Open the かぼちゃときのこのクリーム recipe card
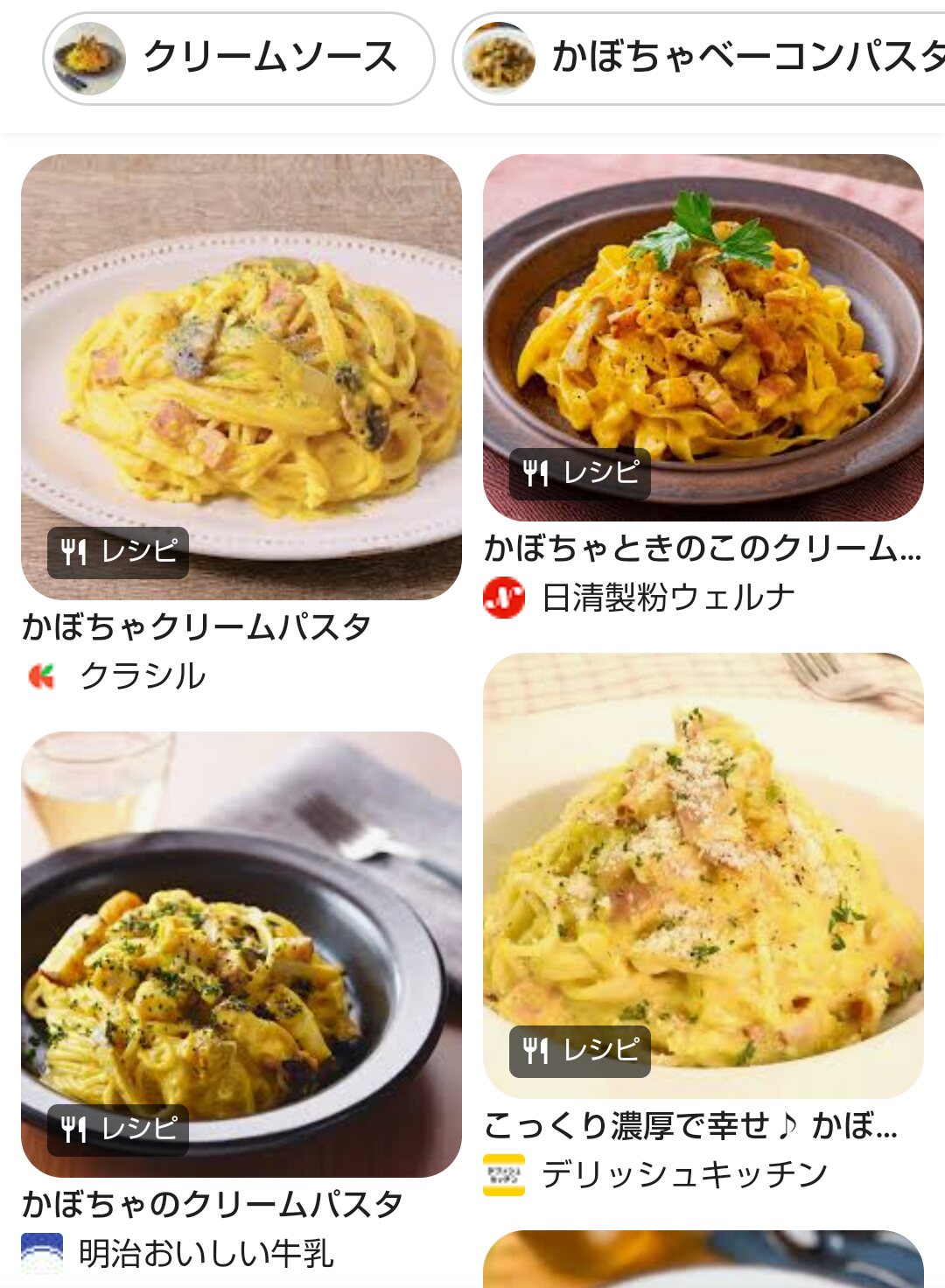 [703, 338]
